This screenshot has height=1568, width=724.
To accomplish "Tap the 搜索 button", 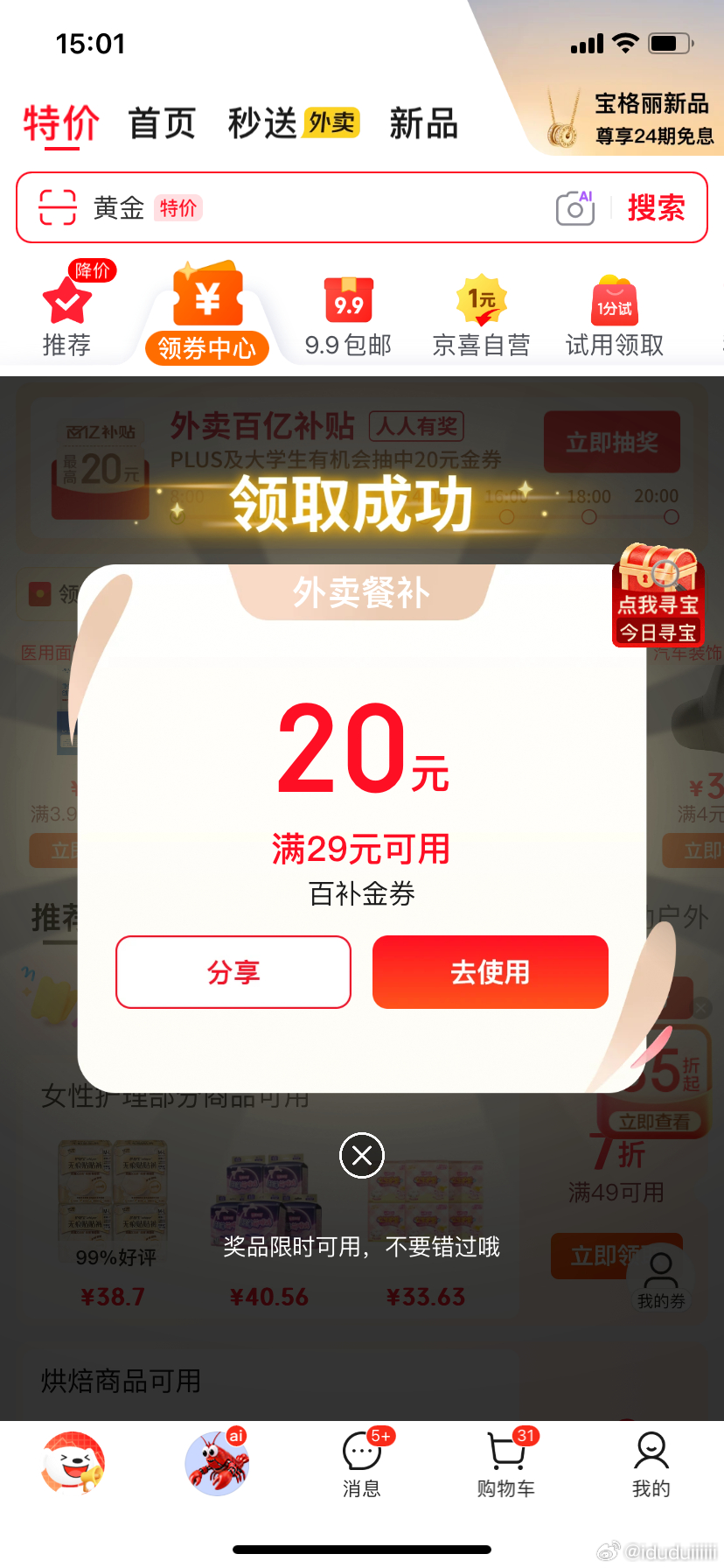I will click(656, 207).
